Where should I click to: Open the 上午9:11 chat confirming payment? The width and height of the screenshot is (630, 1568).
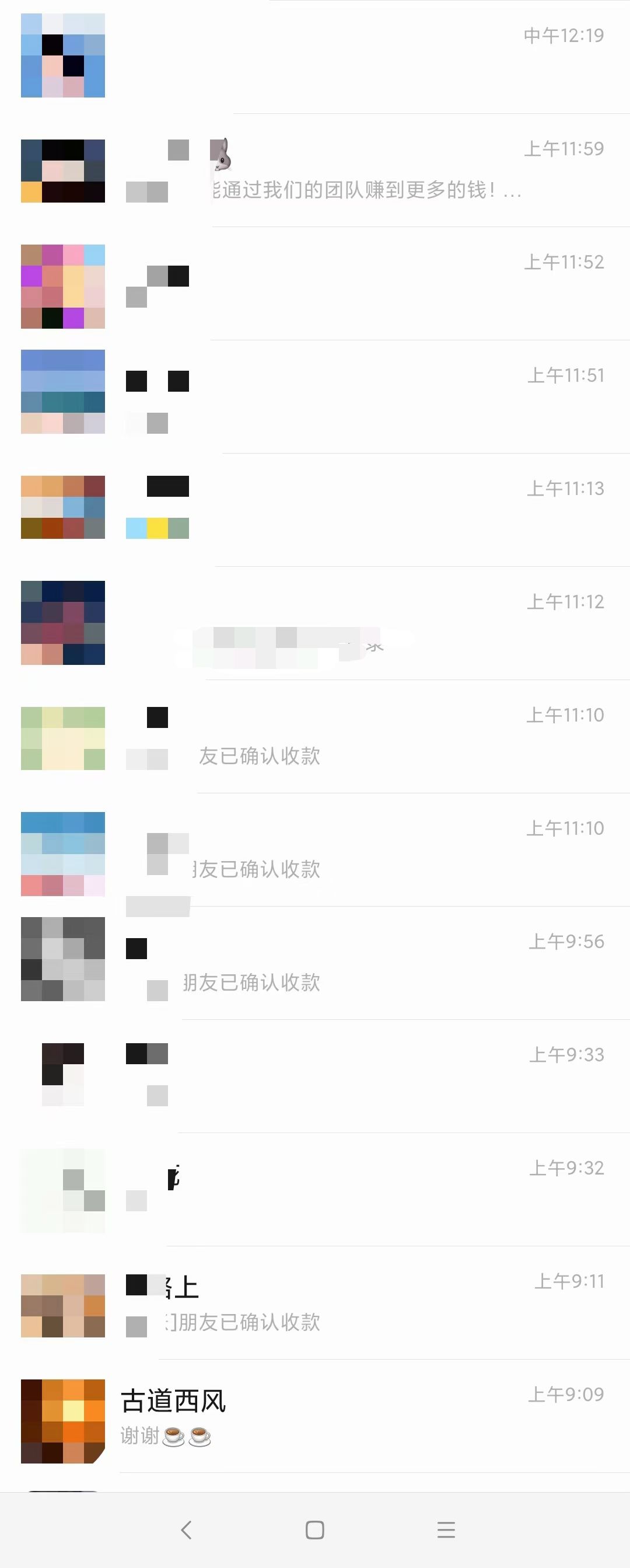point(315,1302)
